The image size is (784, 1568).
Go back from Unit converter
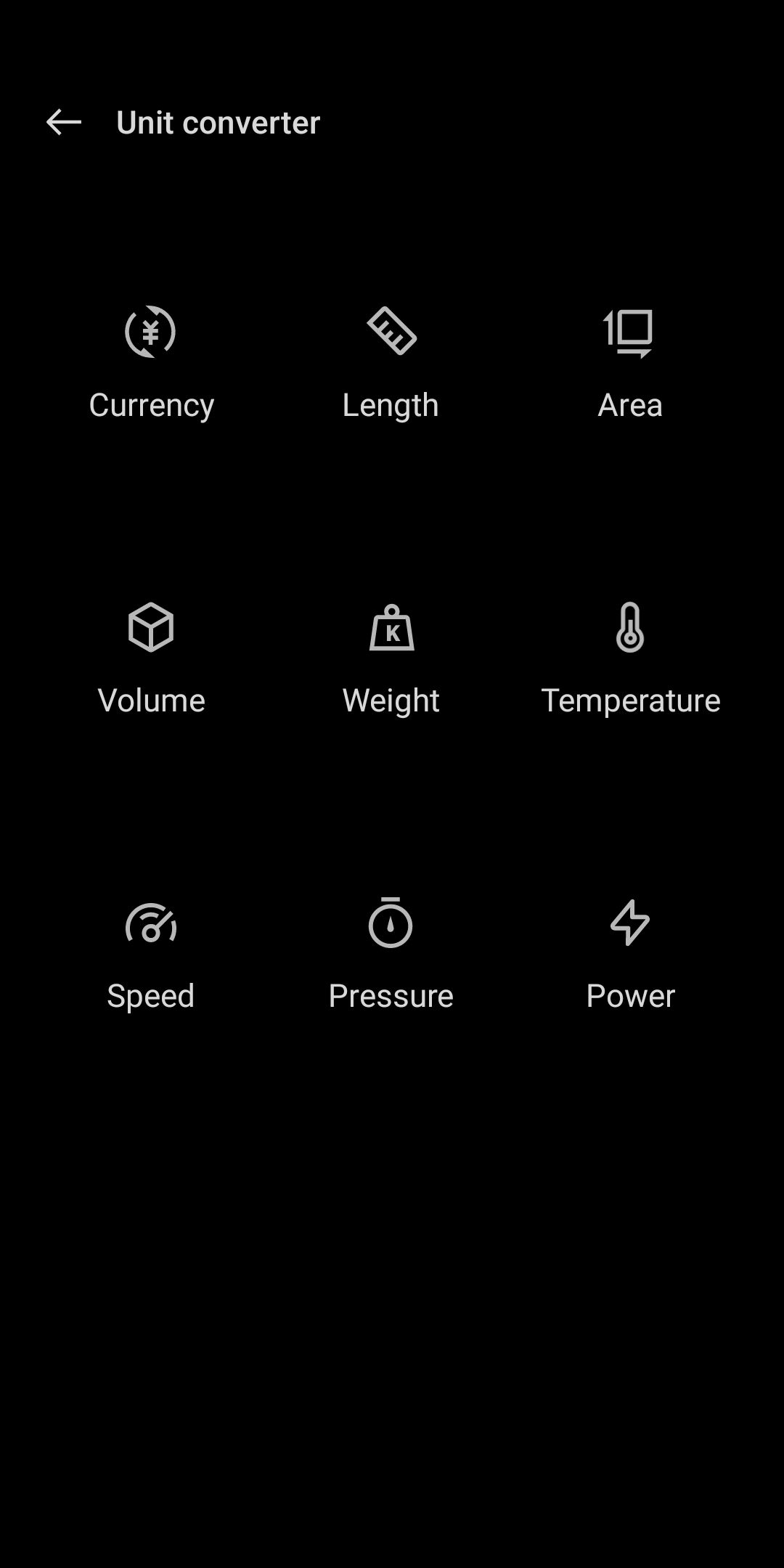click(x=64, y=122)
